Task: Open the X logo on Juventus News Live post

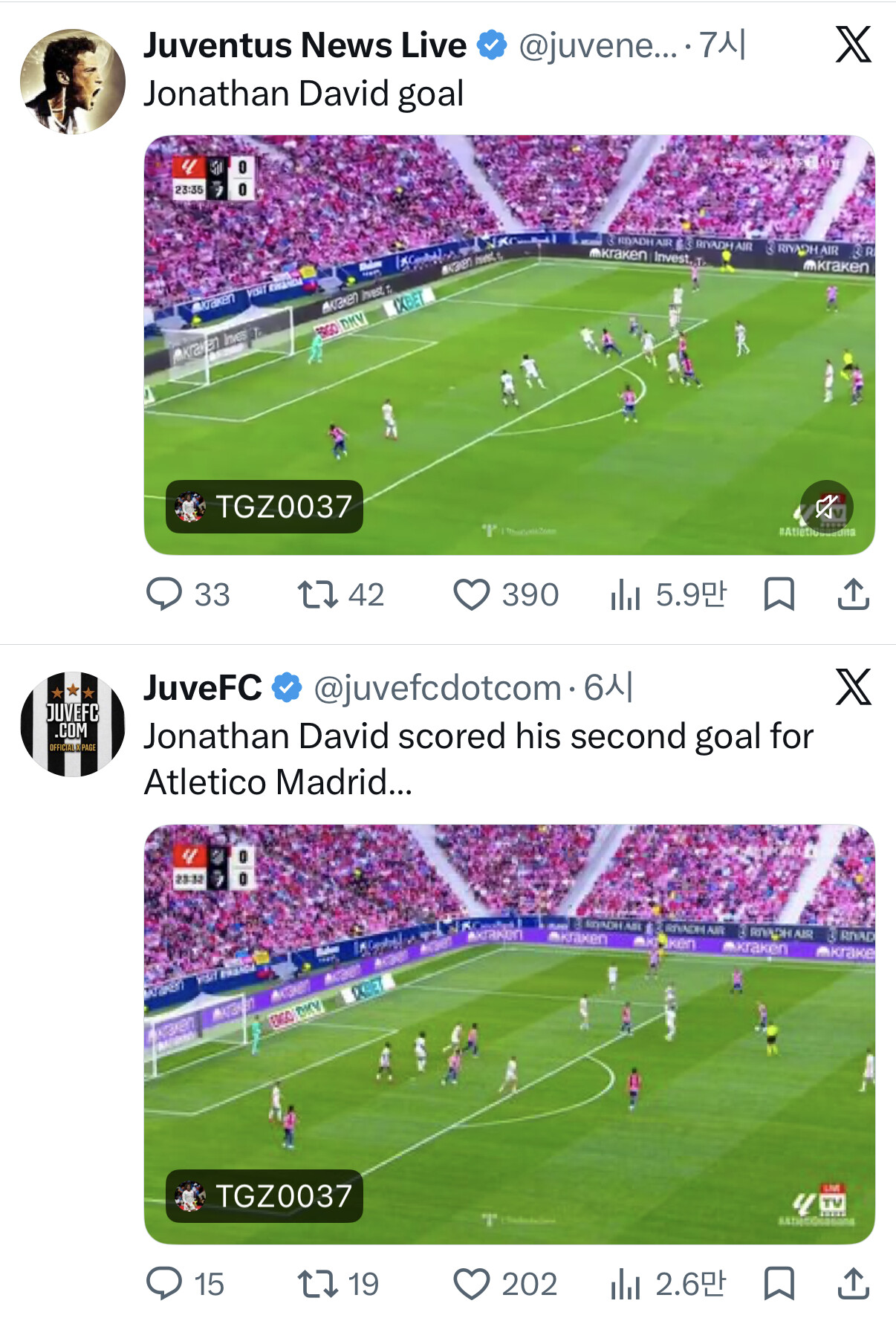Action: click(853, 45)
